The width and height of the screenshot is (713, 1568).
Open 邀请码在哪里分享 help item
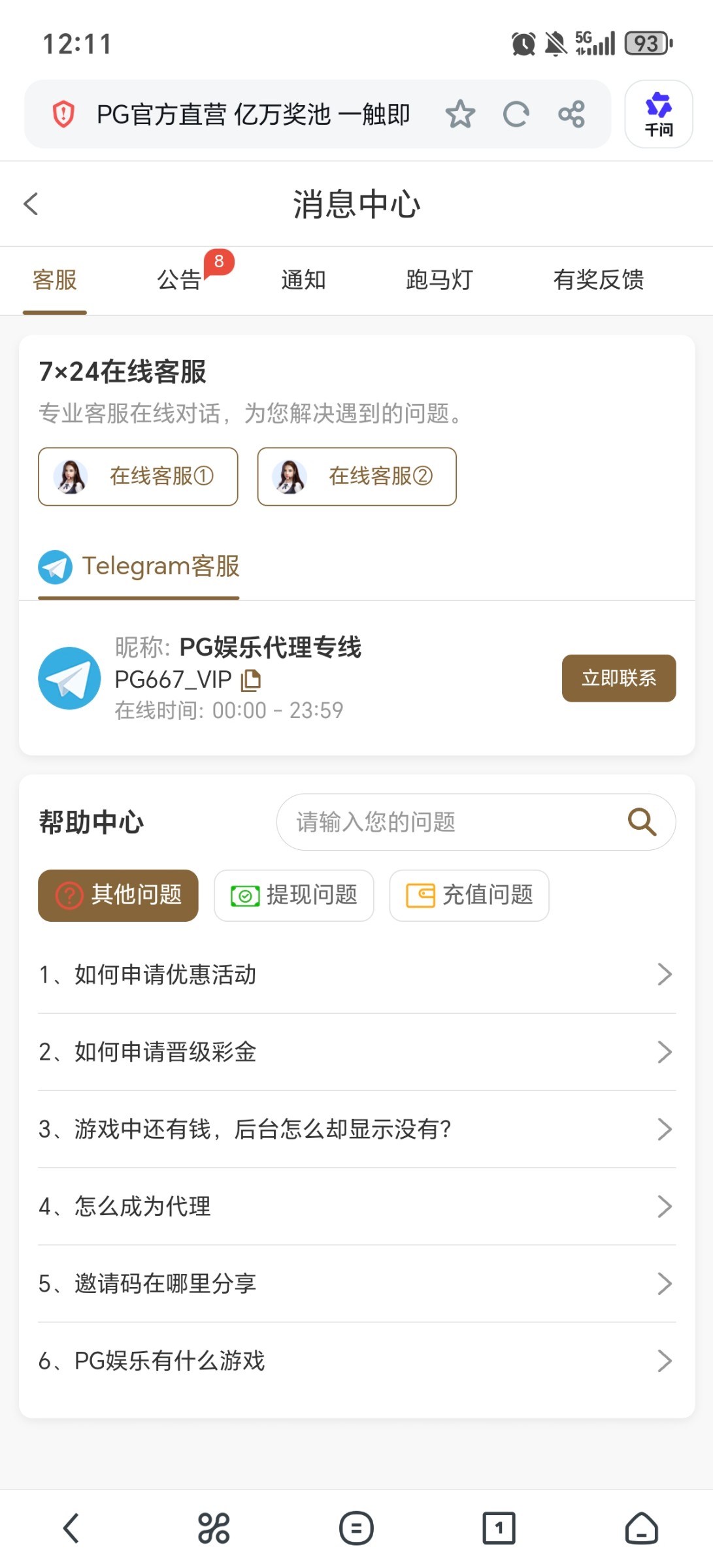coord(356,1283)
